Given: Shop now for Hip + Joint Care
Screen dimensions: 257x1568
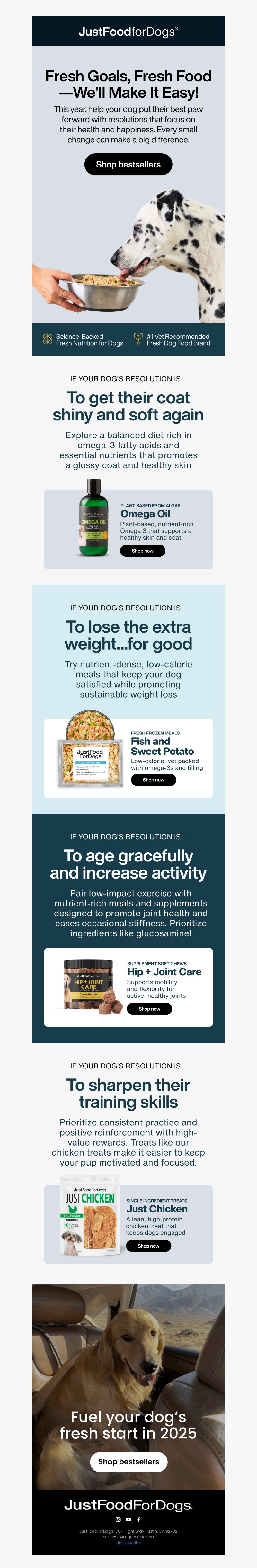Looking at the screenshot, I should (149, 1009).
